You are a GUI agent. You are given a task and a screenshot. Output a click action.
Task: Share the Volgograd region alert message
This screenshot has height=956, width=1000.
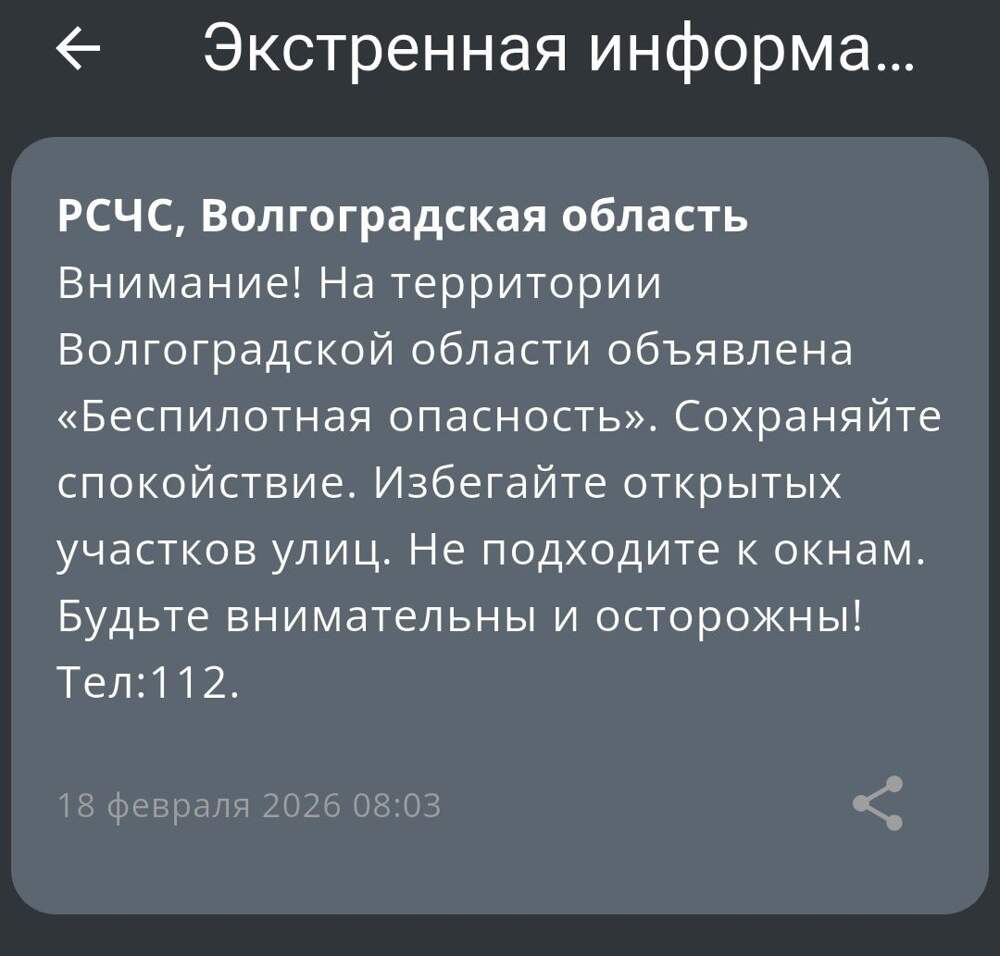[x=878, y=803]
